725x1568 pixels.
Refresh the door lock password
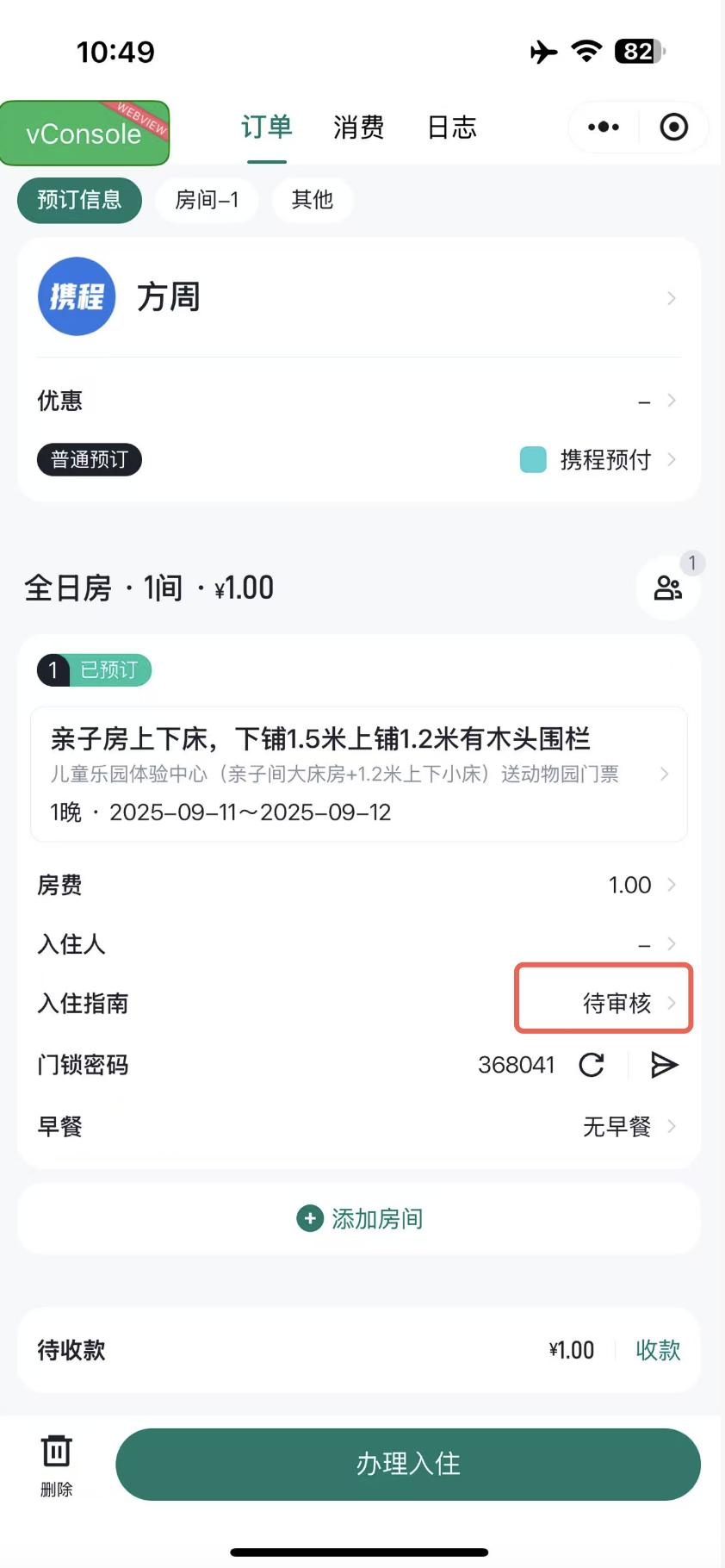[x=592, y=1066]
